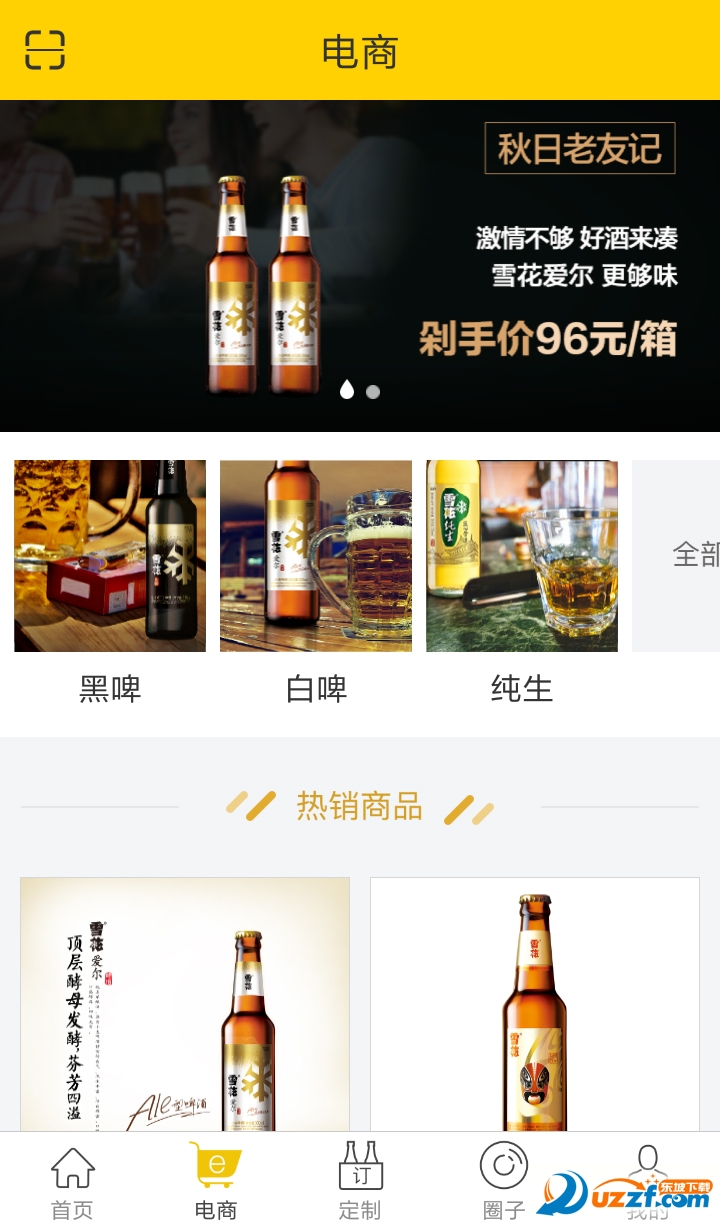Activate the 电商 tab in bottom navigation

click(215, 1180)
